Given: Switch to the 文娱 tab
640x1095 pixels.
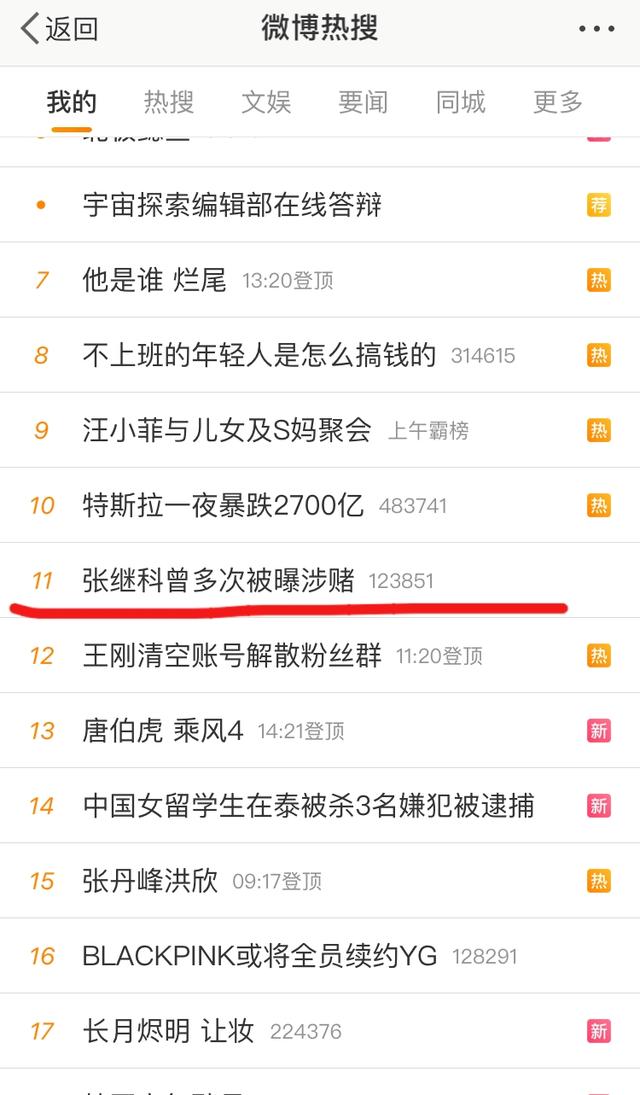Looking at the screenshot, I should point(266,101).
